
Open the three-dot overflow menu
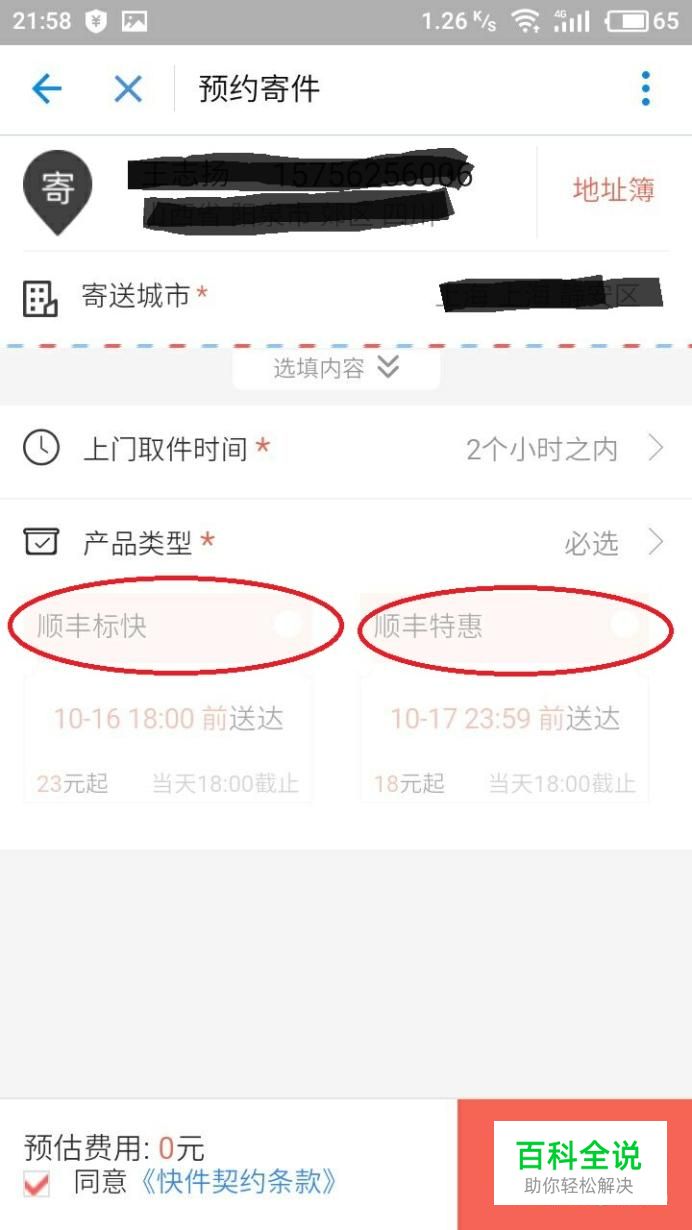646,89
